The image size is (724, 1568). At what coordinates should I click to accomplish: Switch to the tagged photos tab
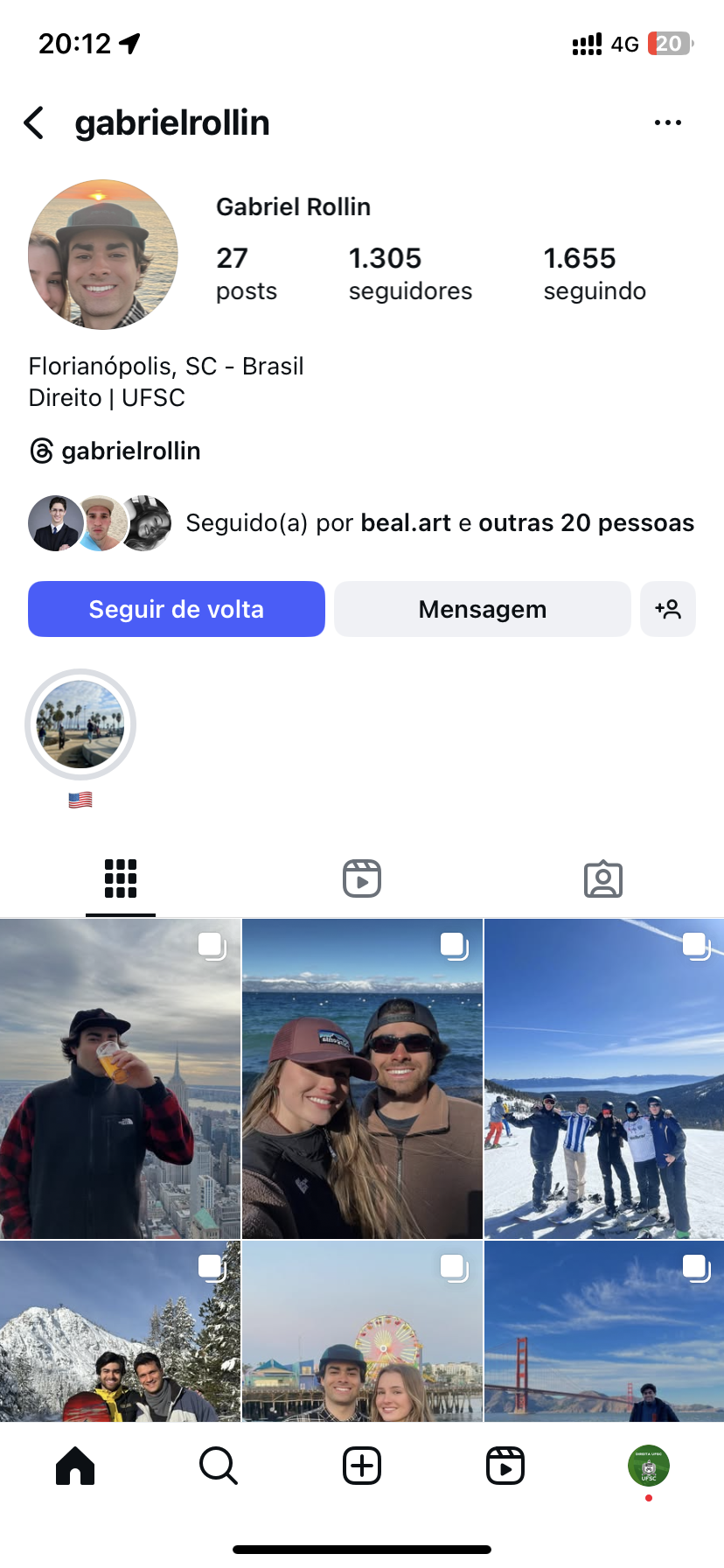tap(602, 878)
